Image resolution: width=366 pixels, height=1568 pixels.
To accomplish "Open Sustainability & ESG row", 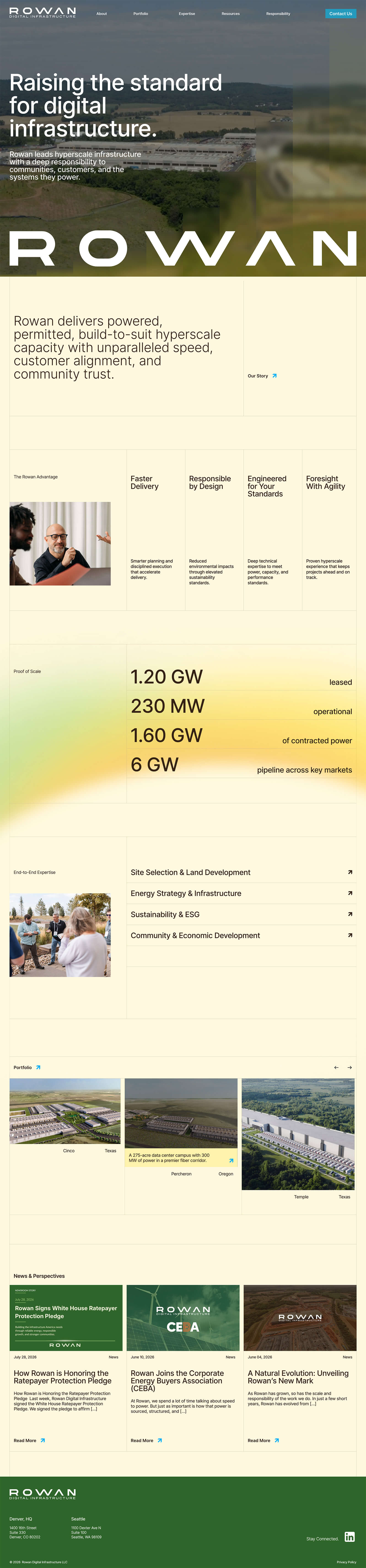I will 241,914.
